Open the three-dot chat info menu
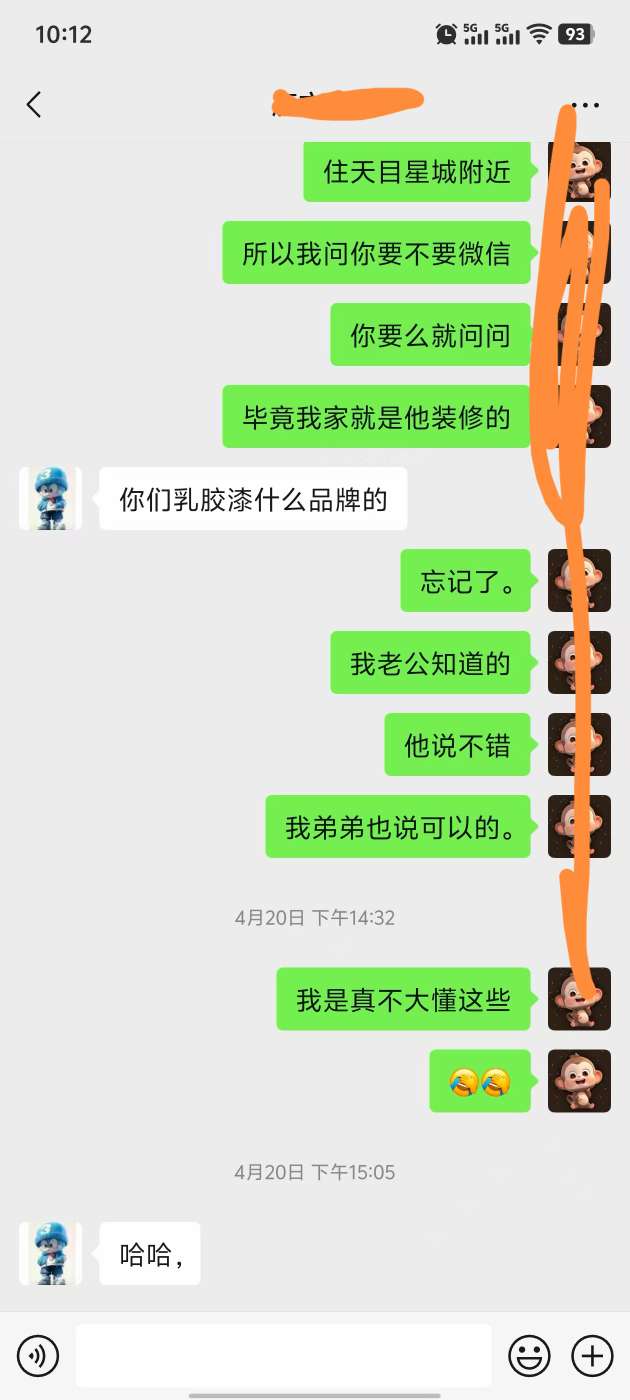This screenshot has height=1400, width=630. point(585,105)
